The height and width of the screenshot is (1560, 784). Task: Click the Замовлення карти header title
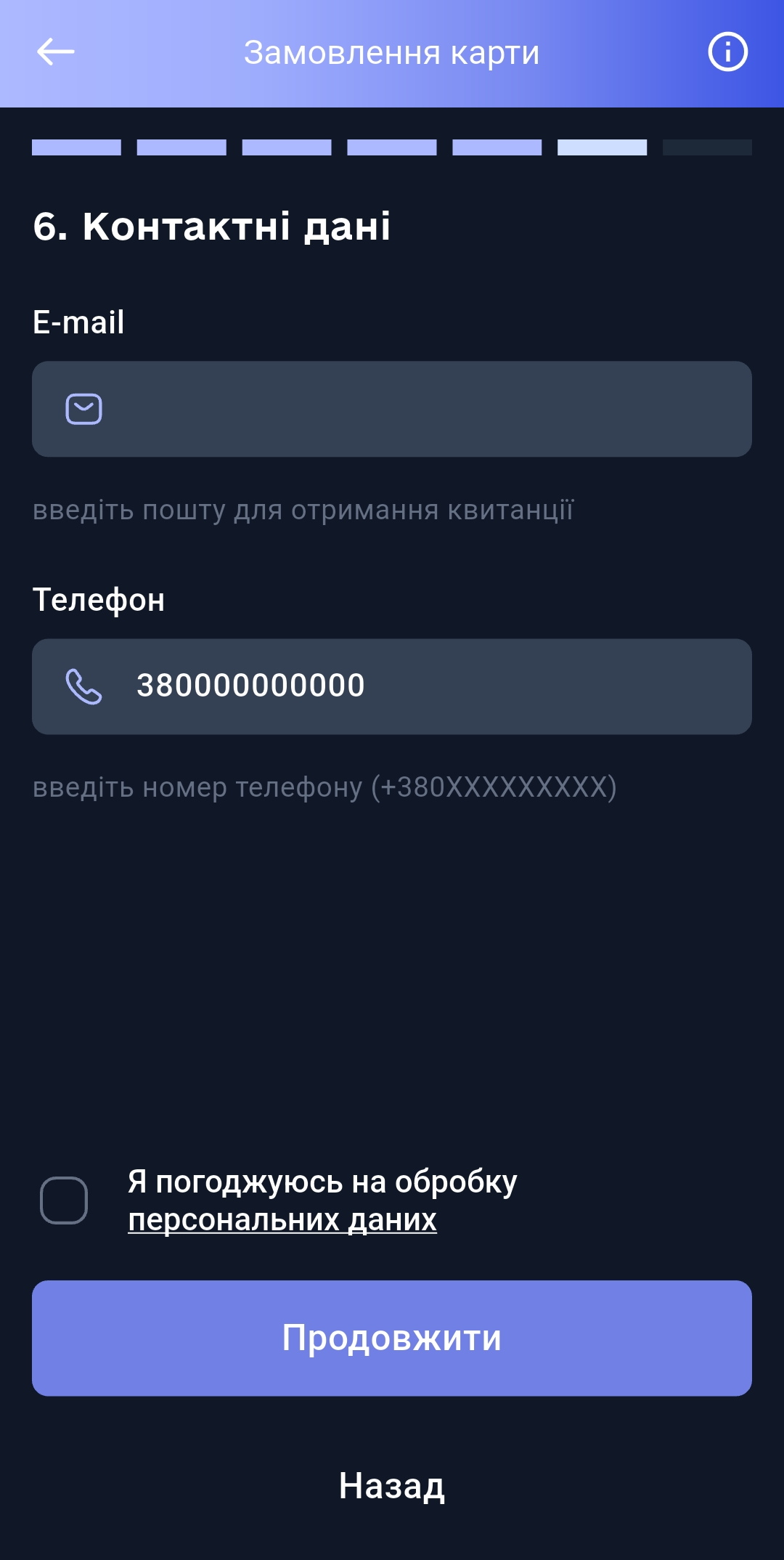392,52
